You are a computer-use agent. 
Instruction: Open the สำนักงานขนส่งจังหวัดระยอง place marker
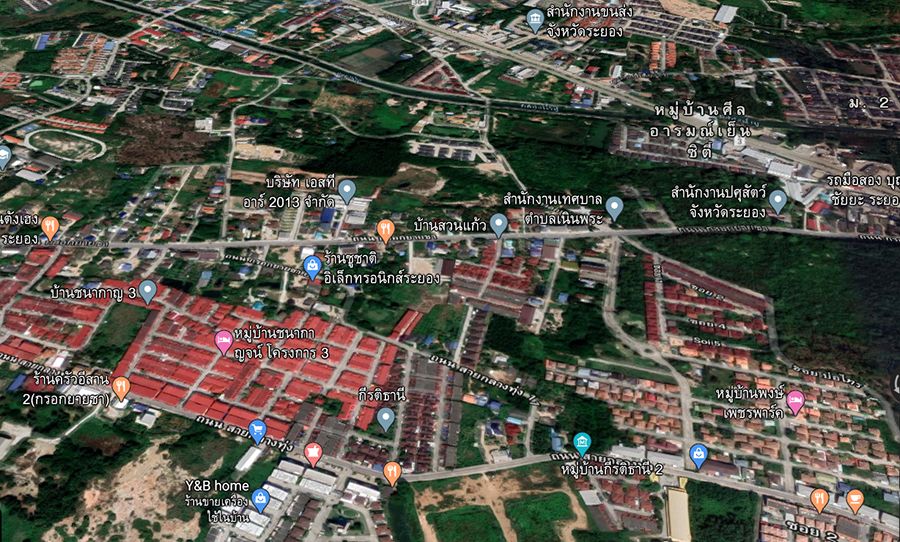[x=535, y=20]
